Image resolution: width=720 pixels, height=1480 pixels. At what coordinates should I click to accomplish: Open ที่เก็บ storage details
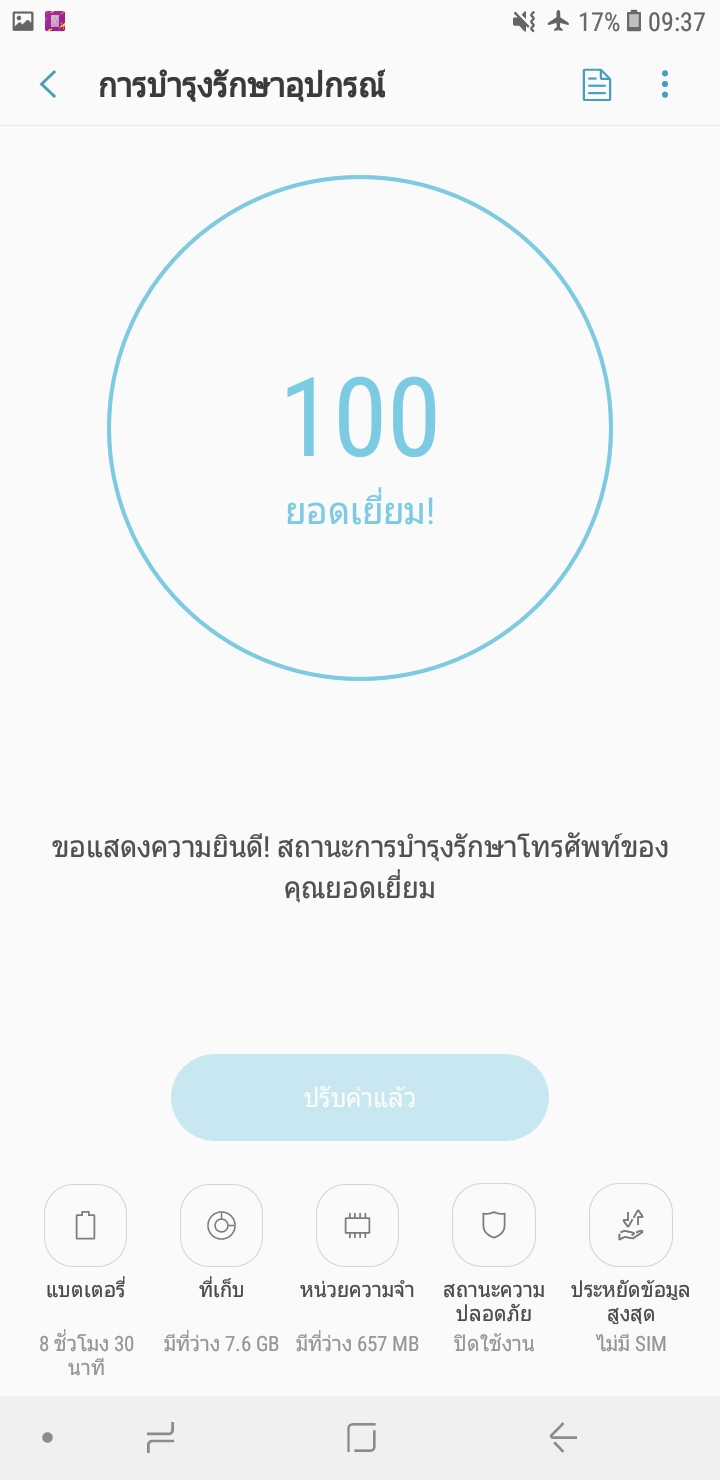point(221,1226)
